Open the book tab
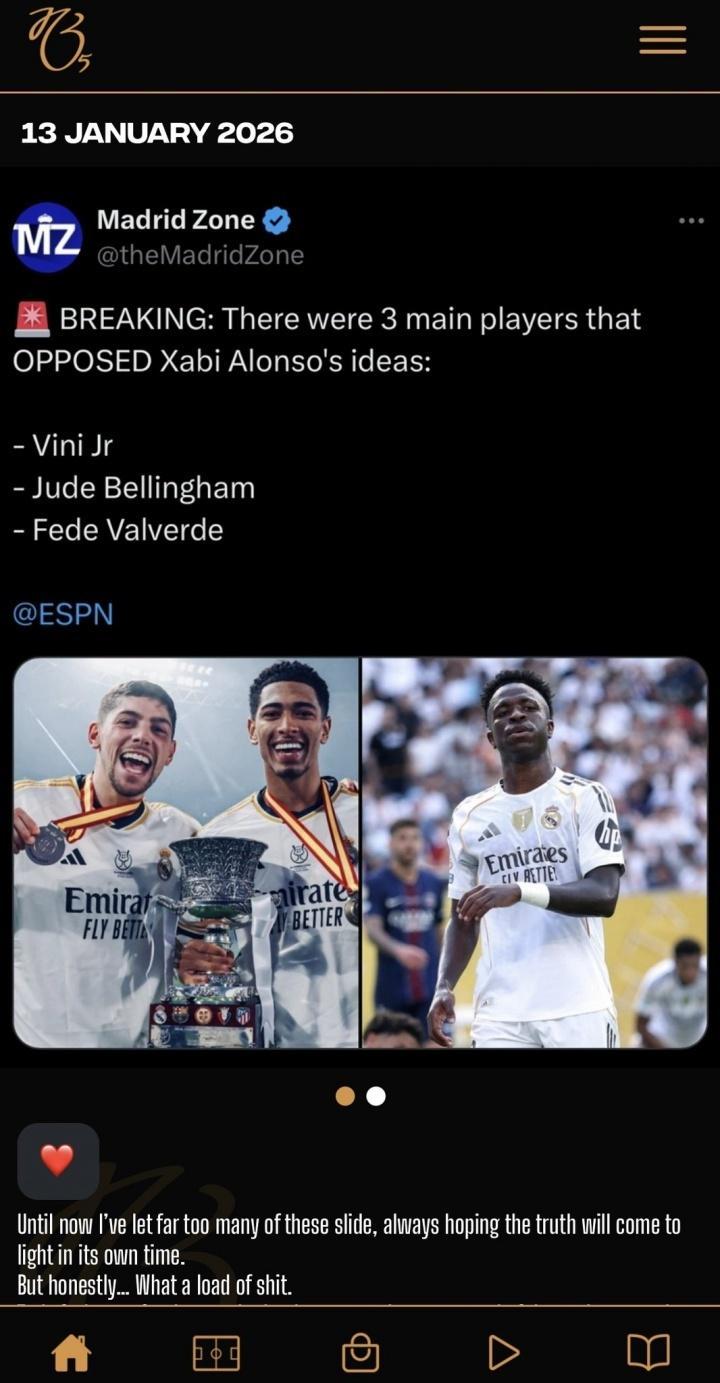Image resolution: width=720 pixels, height=1383 pixels. click(648, 1353)
